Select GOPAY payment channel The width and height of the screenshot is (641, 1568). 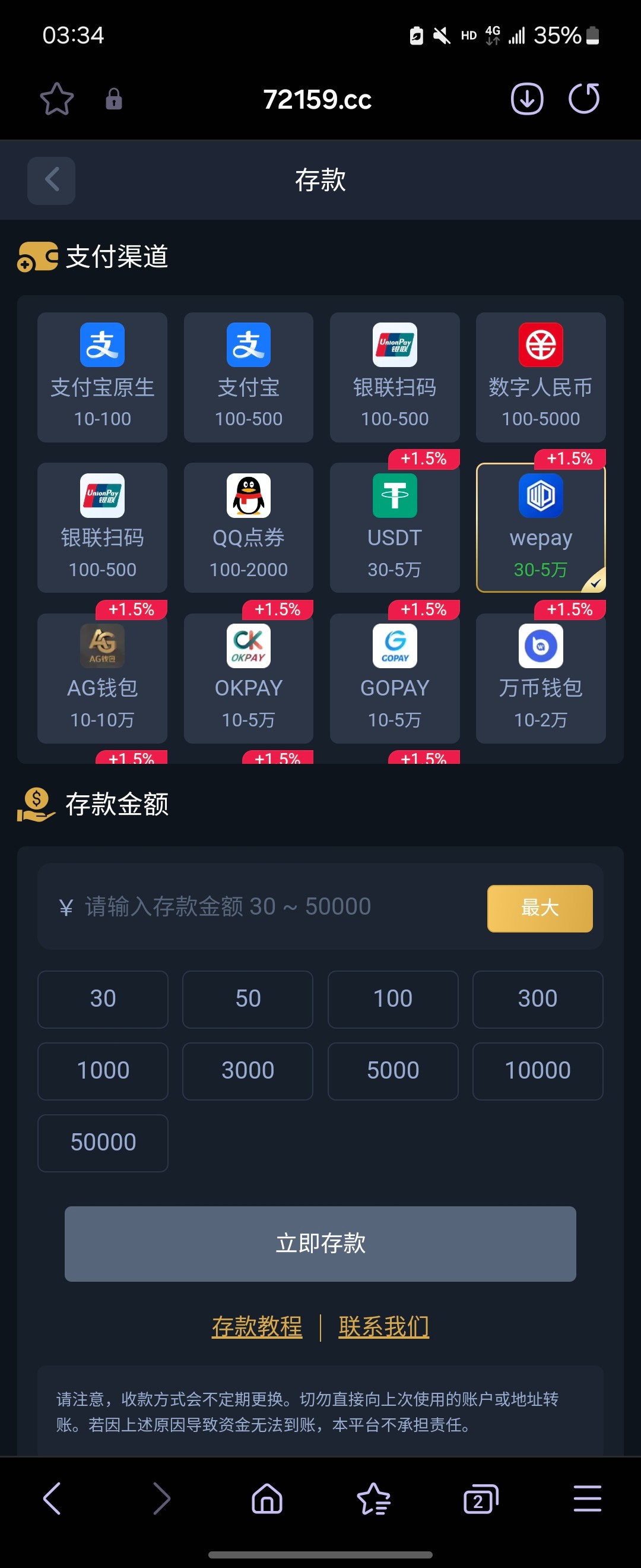pos(395,678)
